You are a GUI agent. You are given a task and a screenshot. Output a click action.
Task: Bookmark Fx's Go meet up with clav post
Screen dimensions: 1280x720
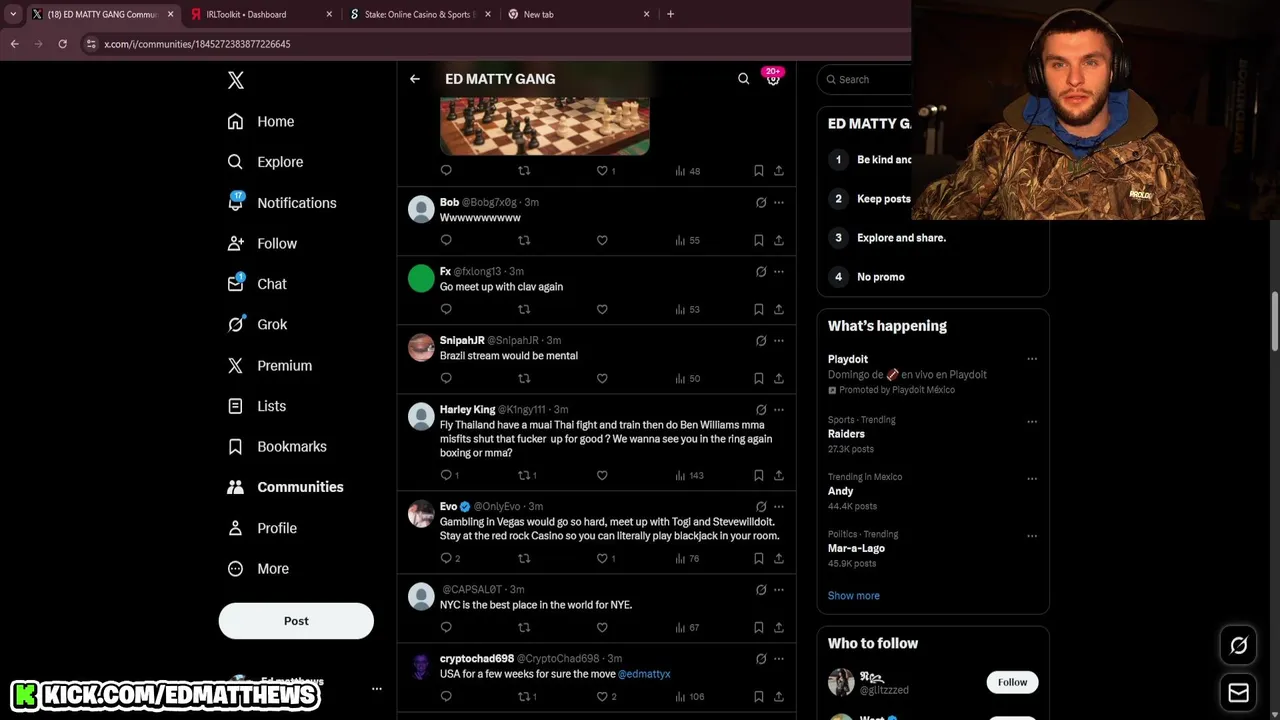759,309
